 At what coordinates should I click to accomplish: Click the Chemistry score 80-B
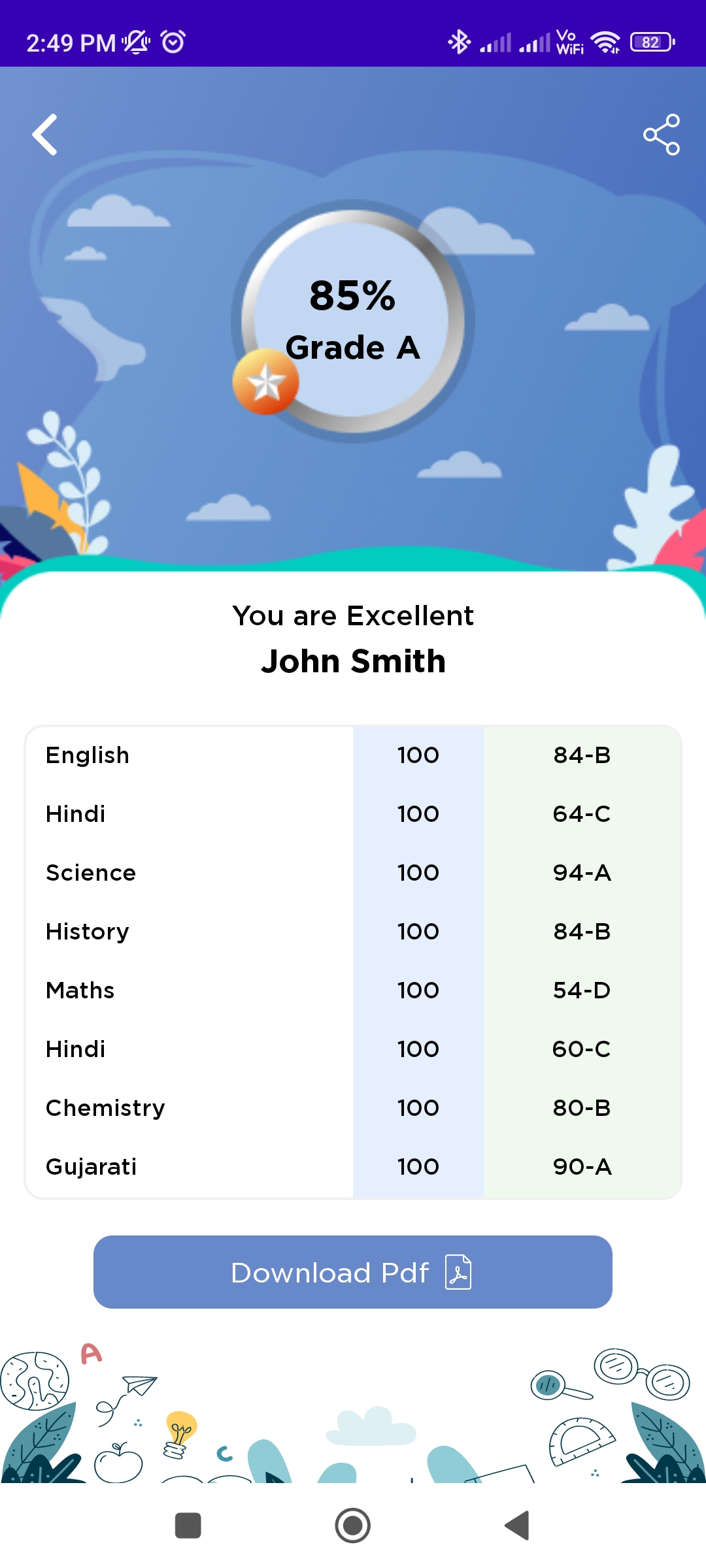click(581, 1107)
